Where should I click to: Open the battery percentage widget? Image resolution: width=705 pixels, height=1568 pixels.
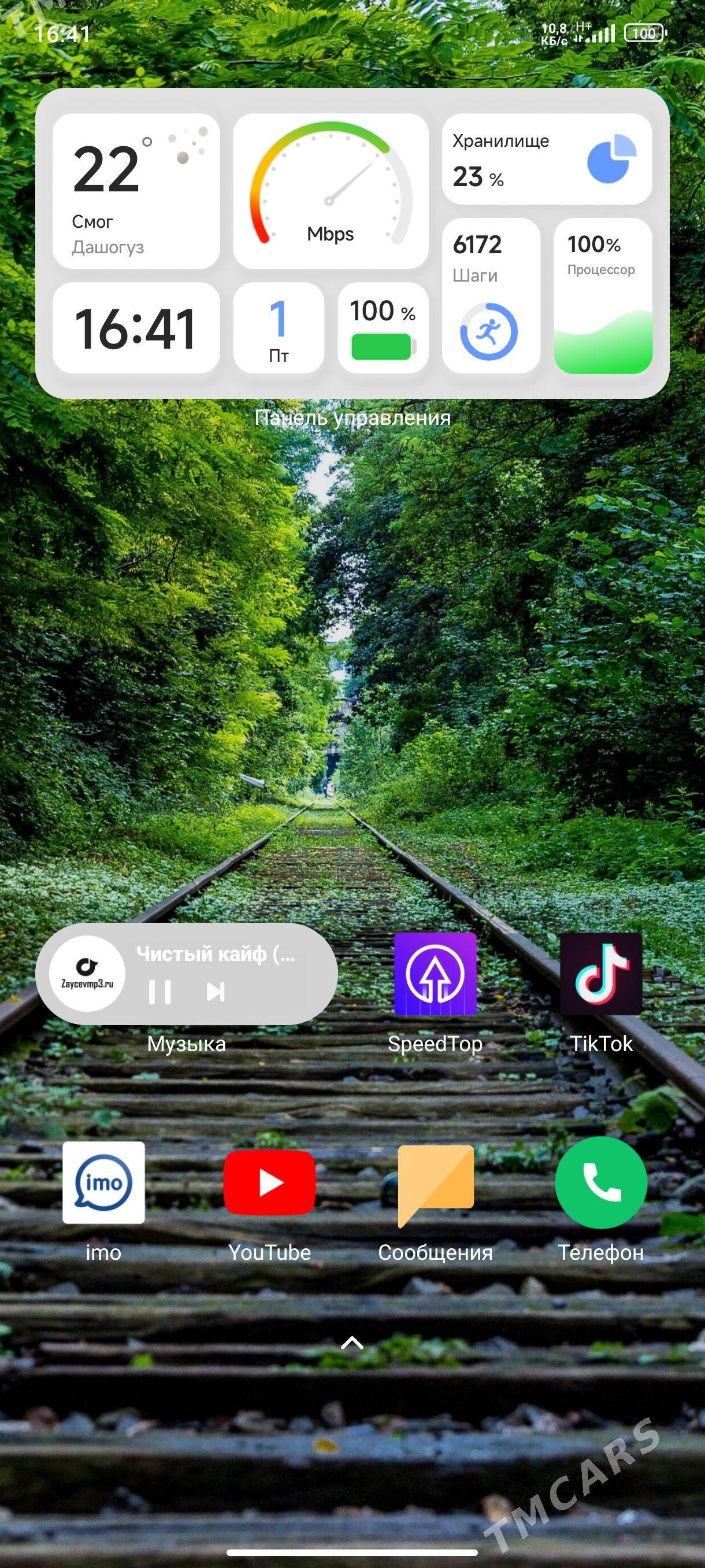coord(383,328)
